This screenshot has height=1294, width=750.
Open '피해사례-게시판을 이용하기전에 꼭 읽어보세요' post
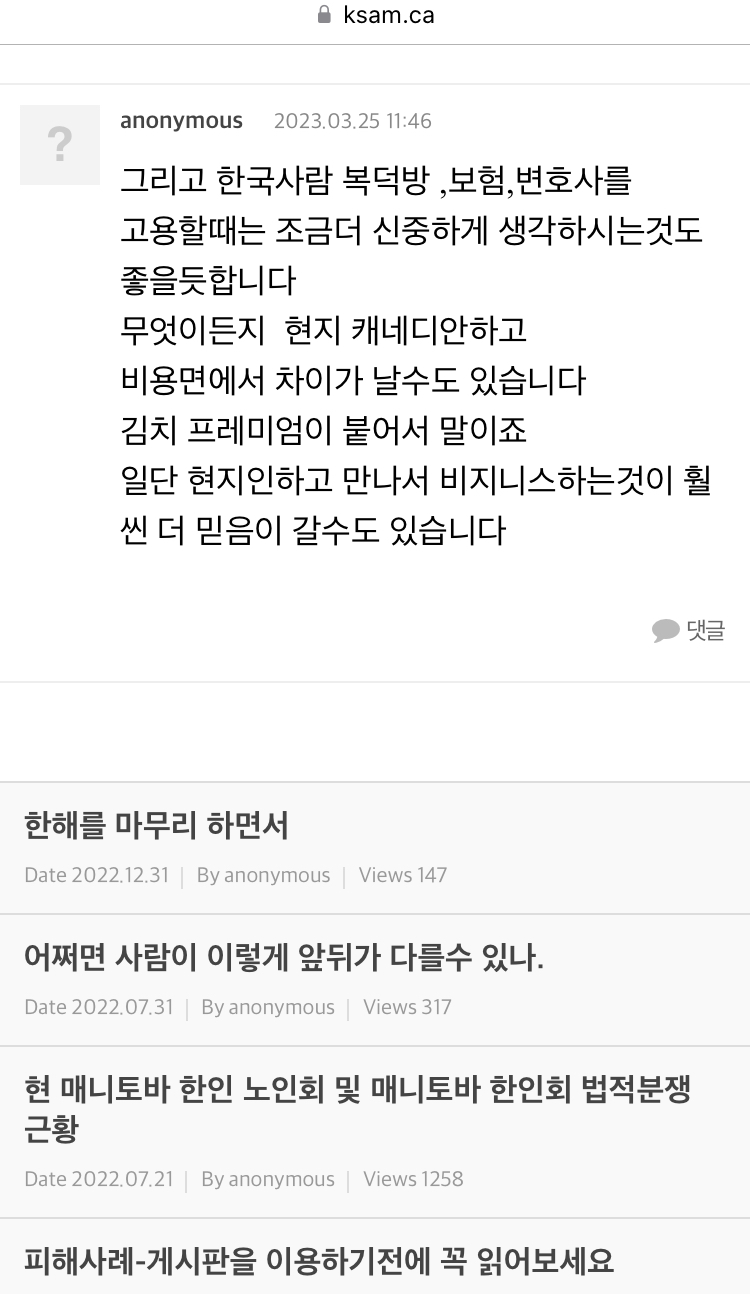pyautogui.click(x=319, y=1262)
